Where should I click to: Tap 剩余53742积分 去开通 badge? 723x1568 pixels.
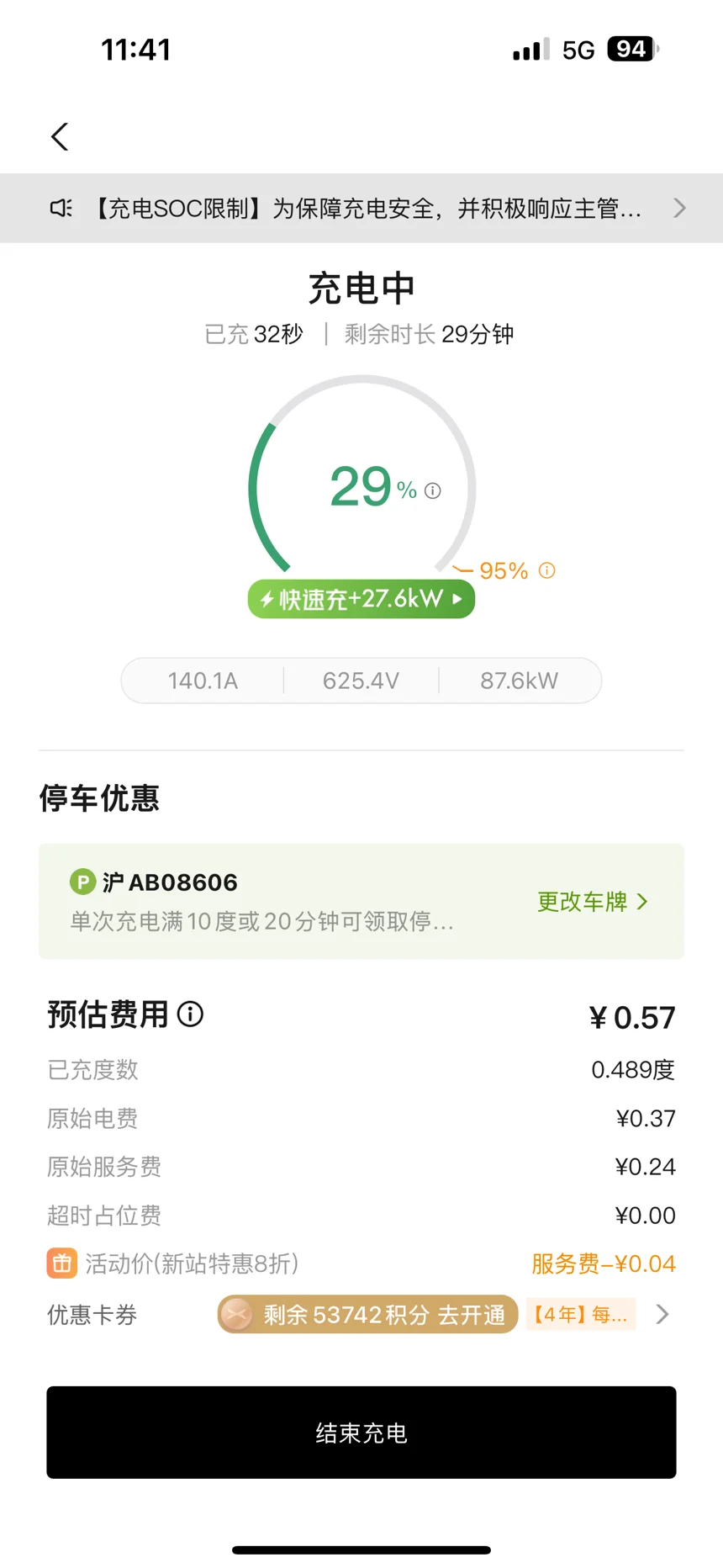point(367,1314)
